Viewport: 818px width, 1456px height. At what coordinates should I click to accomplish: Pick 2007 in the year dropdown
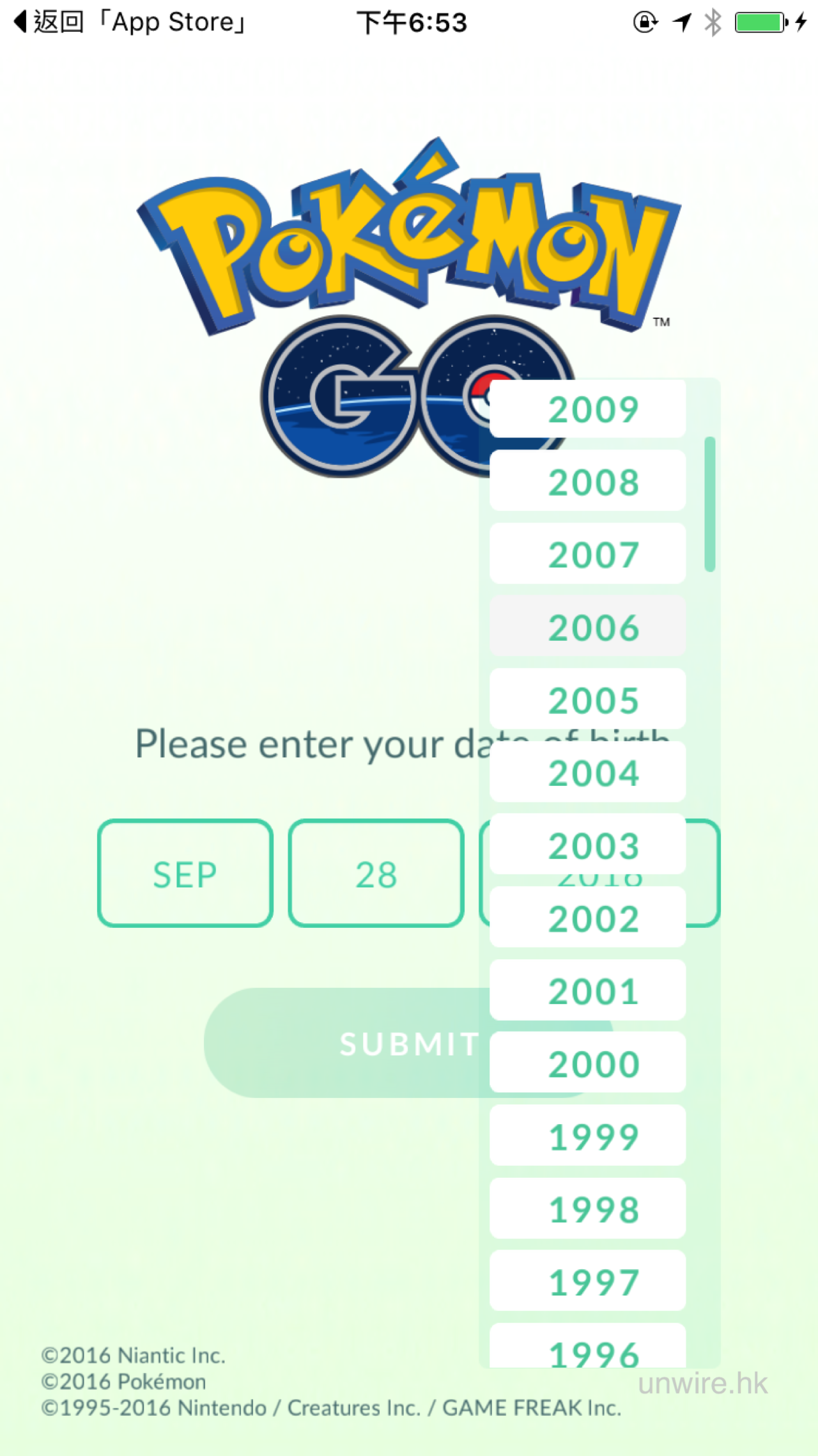[587, 554]
